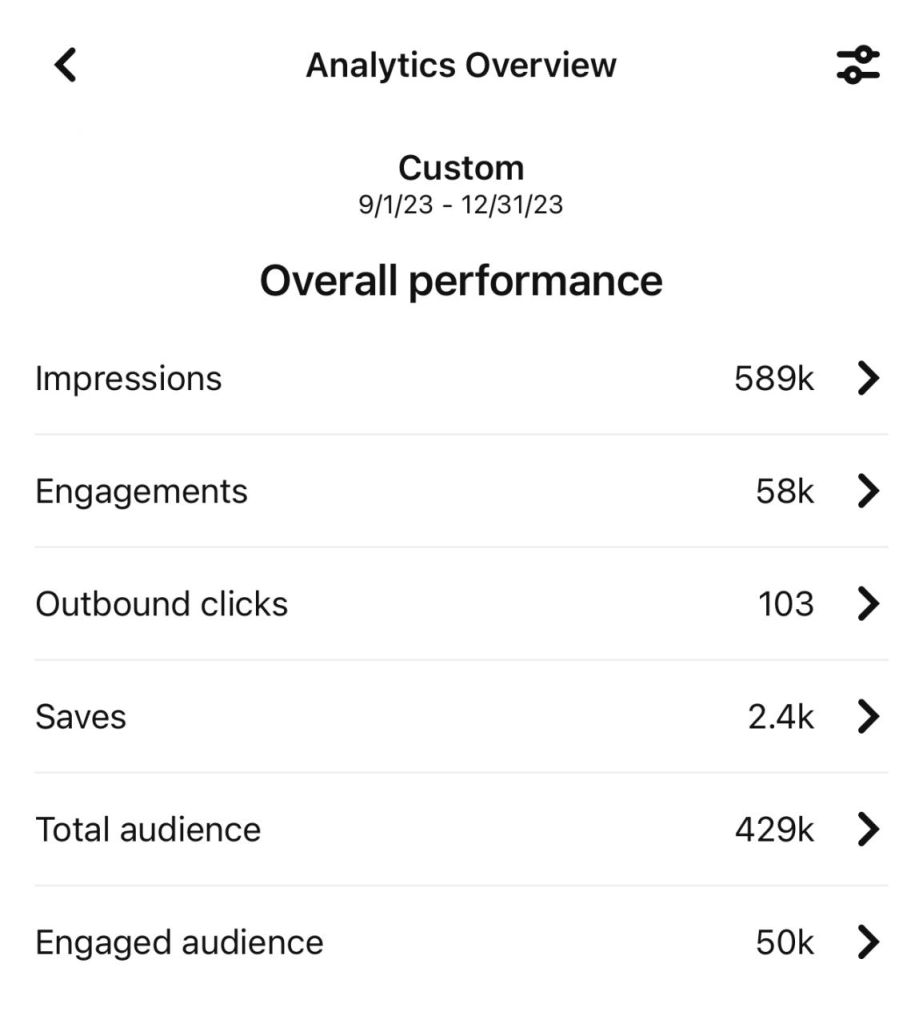The width and height of the screenshot is (923, 1023).
Task: View Engagements breakdown
Action: [x=460, y=491]
